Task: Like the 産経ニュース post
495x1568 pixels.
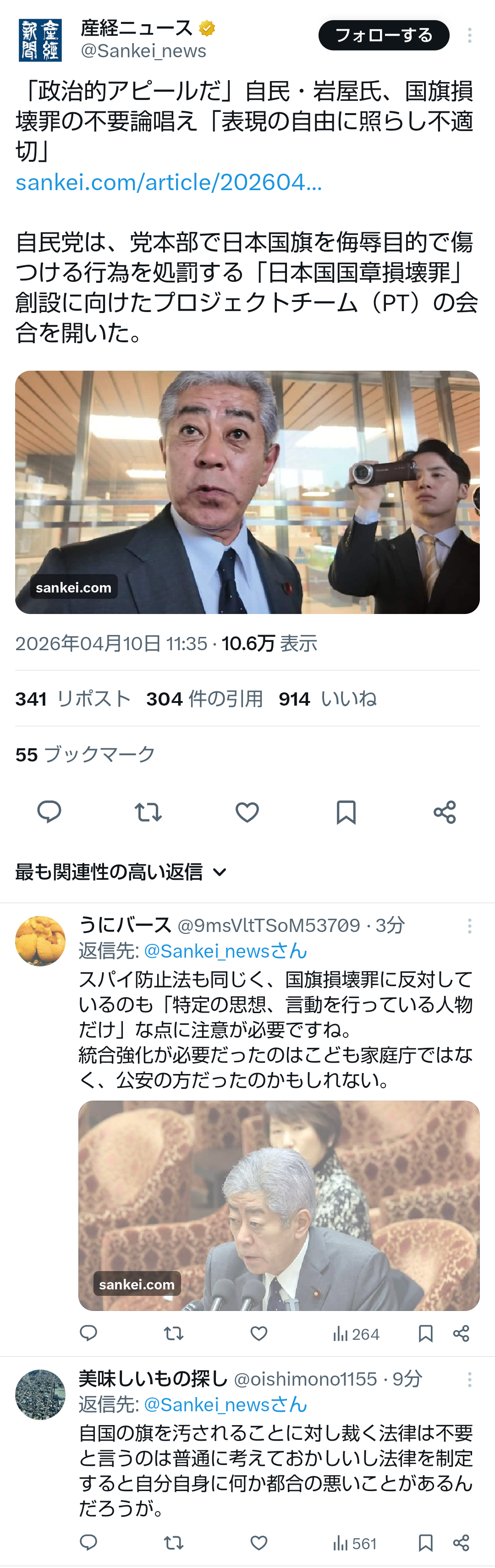Action: coord(247,812)
